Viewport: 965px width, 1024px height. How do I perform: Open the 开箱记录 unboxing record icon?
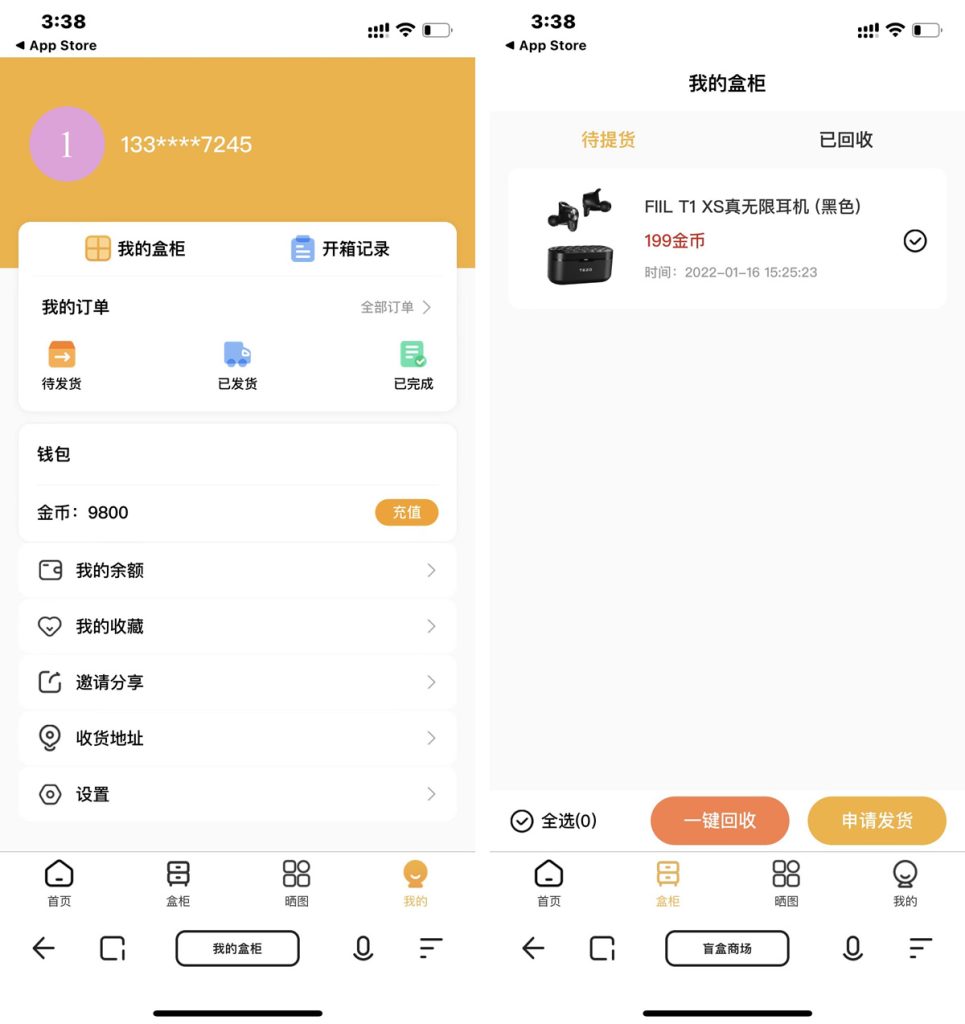click(304, 248)
